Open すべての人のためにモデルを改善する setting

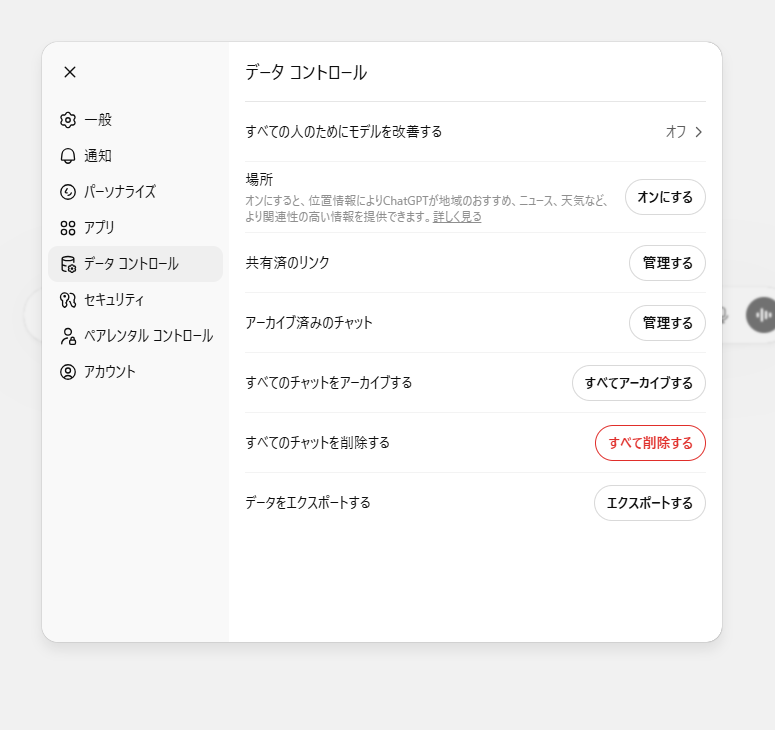tap(475, 132)
